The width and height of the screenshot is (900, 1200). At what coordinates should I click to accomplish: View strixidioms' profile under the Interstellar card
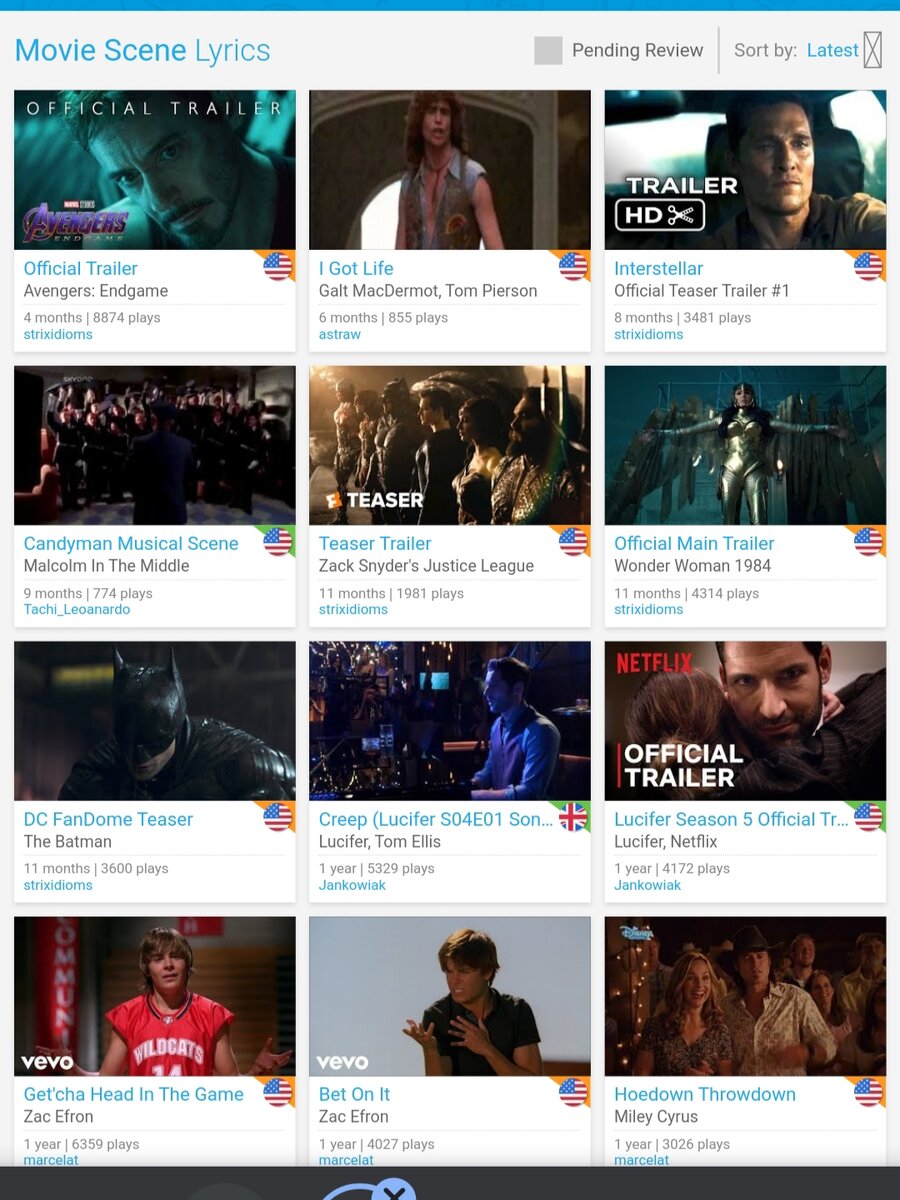pyautogui.click(x=649, y=334)
